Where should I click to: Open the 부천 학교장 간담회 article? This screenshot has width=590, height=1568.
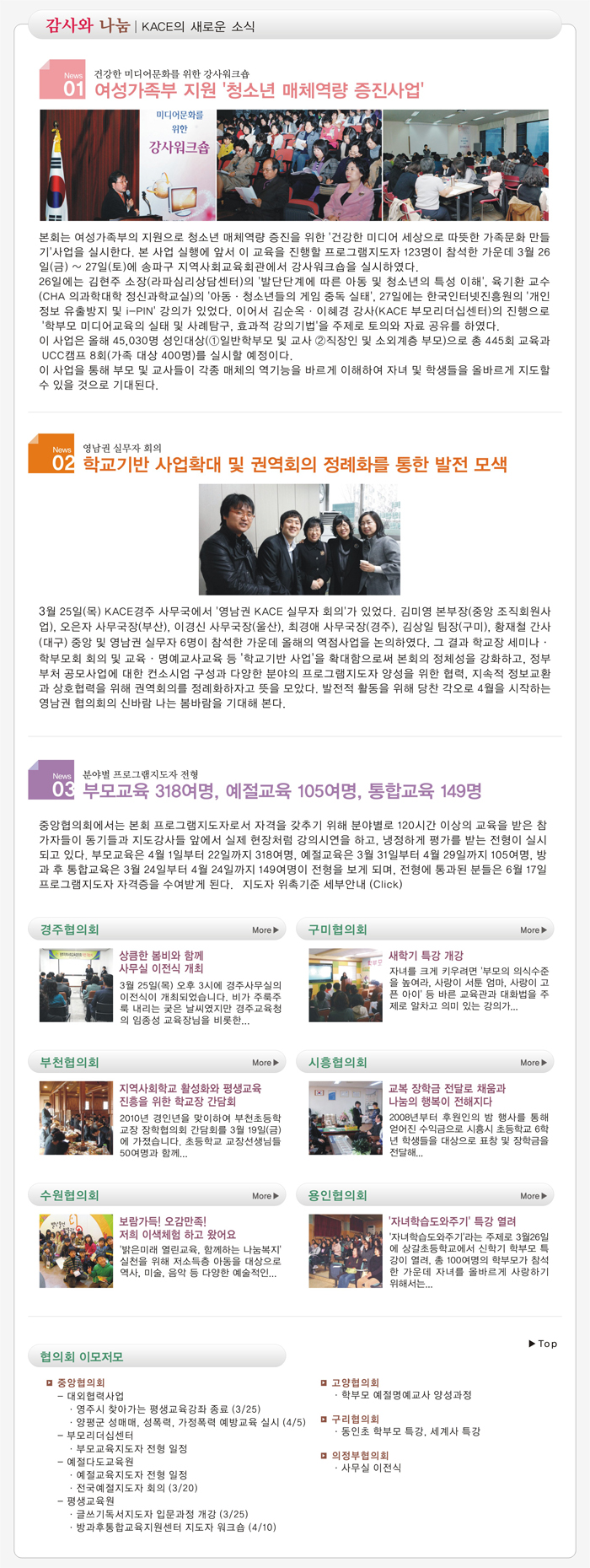(190, 1095)
